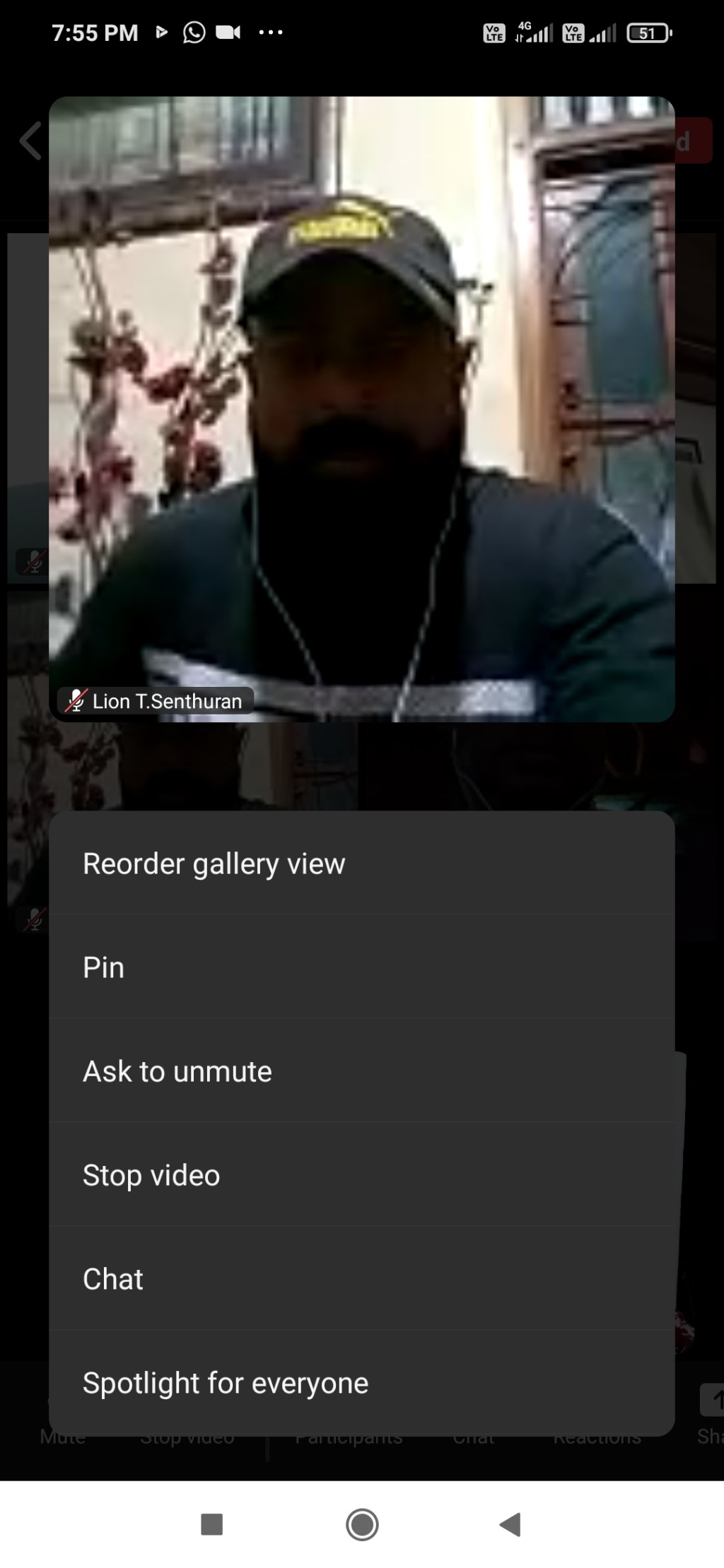Stop video for this participant

point(361,1175)
